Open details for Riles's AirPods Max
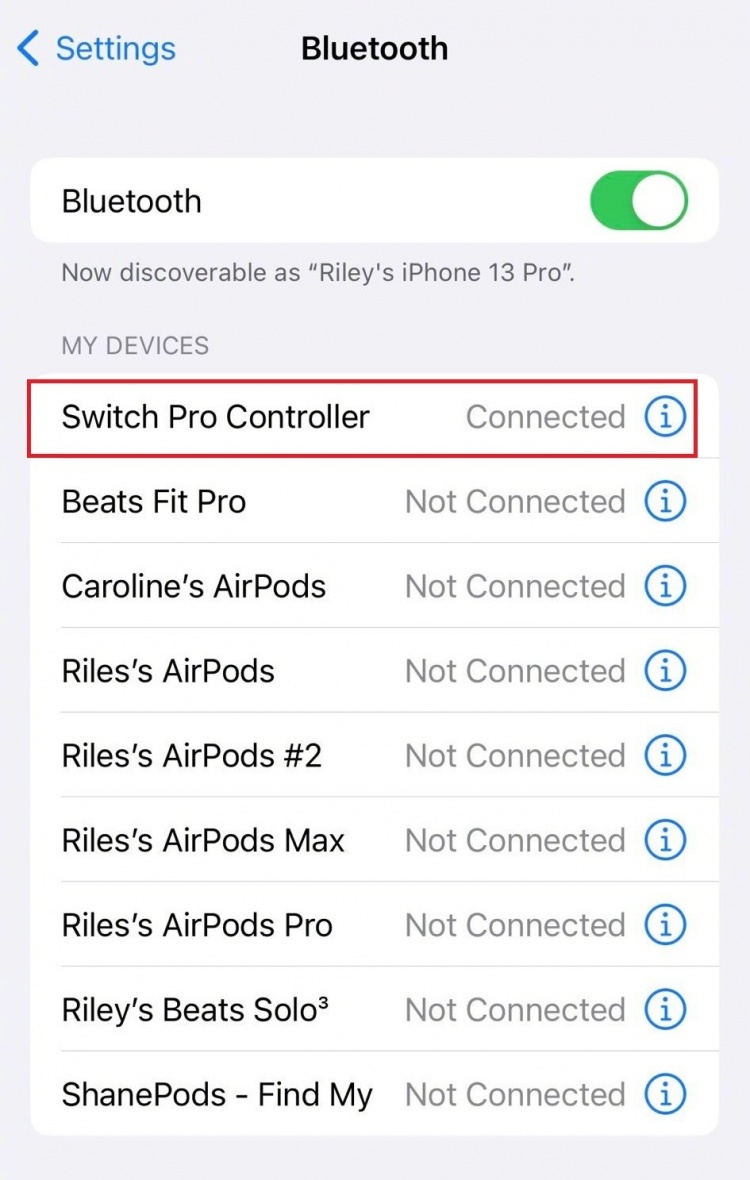This screenshot has height=1180, width=750. click(x=665, y=840)
